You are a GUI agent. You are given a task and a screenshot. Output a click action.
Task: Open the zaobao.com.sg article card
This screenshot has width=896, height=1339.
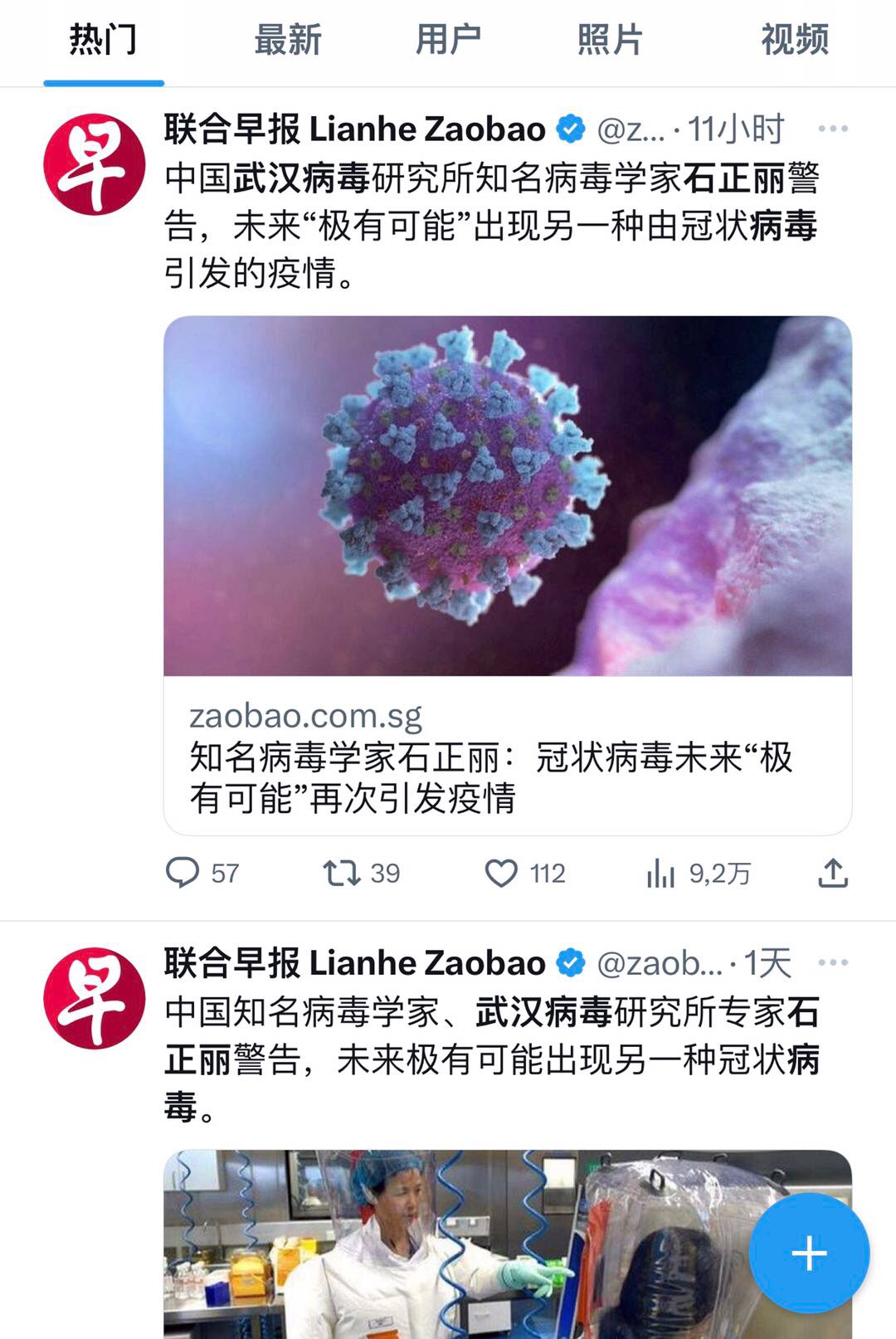[x=507, y=755]
